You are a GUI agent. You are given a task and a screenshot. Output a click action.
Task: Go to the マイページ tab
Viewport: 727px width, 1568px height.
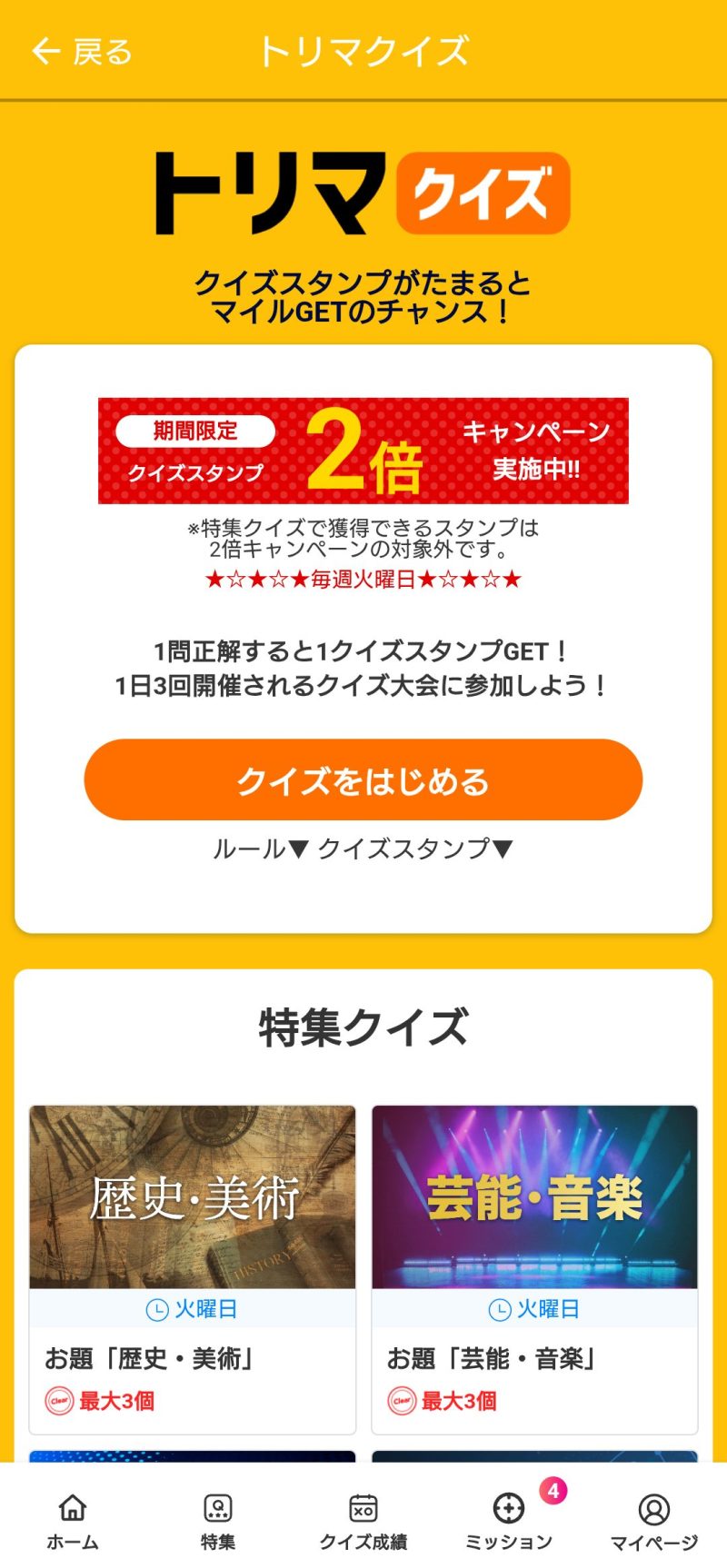pos(653,1520)
